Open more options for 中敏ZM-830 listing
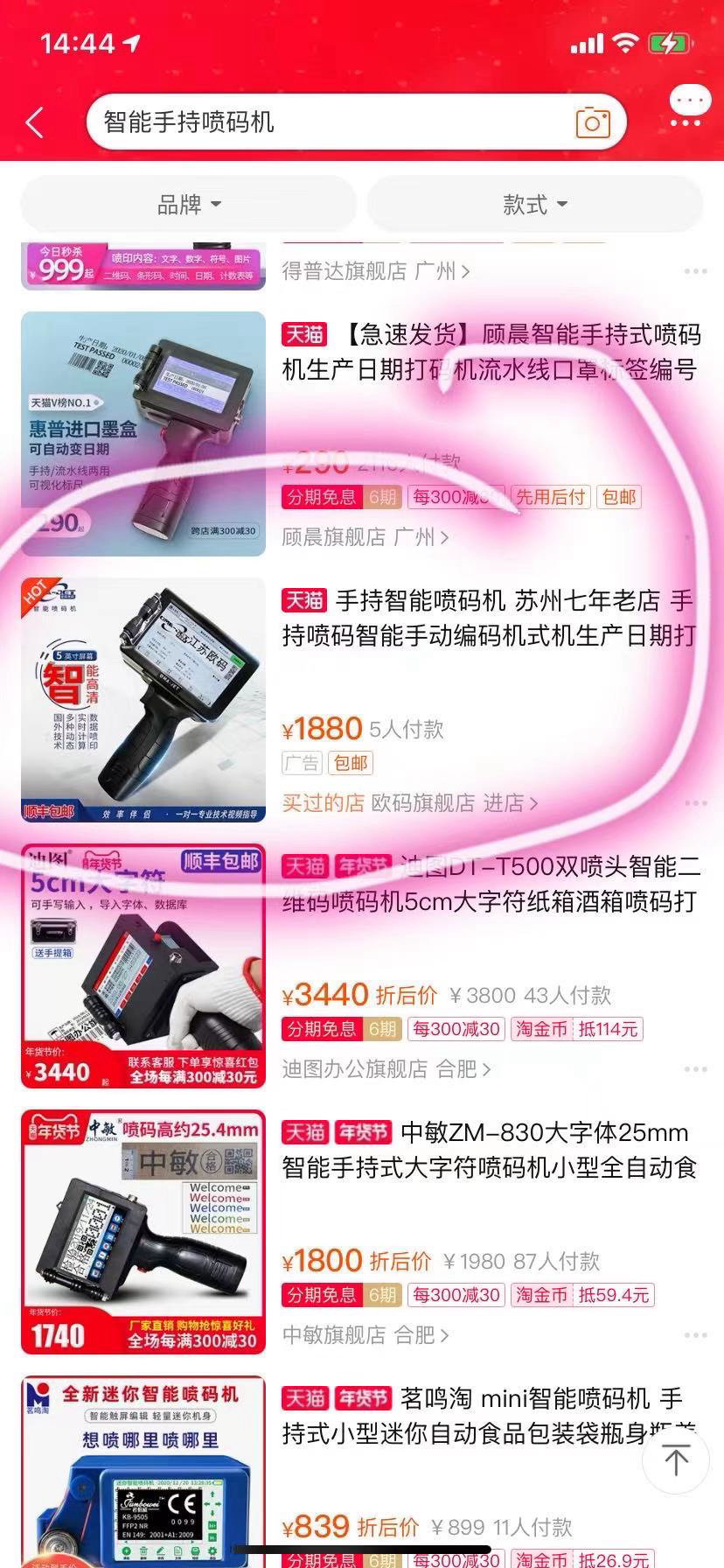 click(695, 1334)
